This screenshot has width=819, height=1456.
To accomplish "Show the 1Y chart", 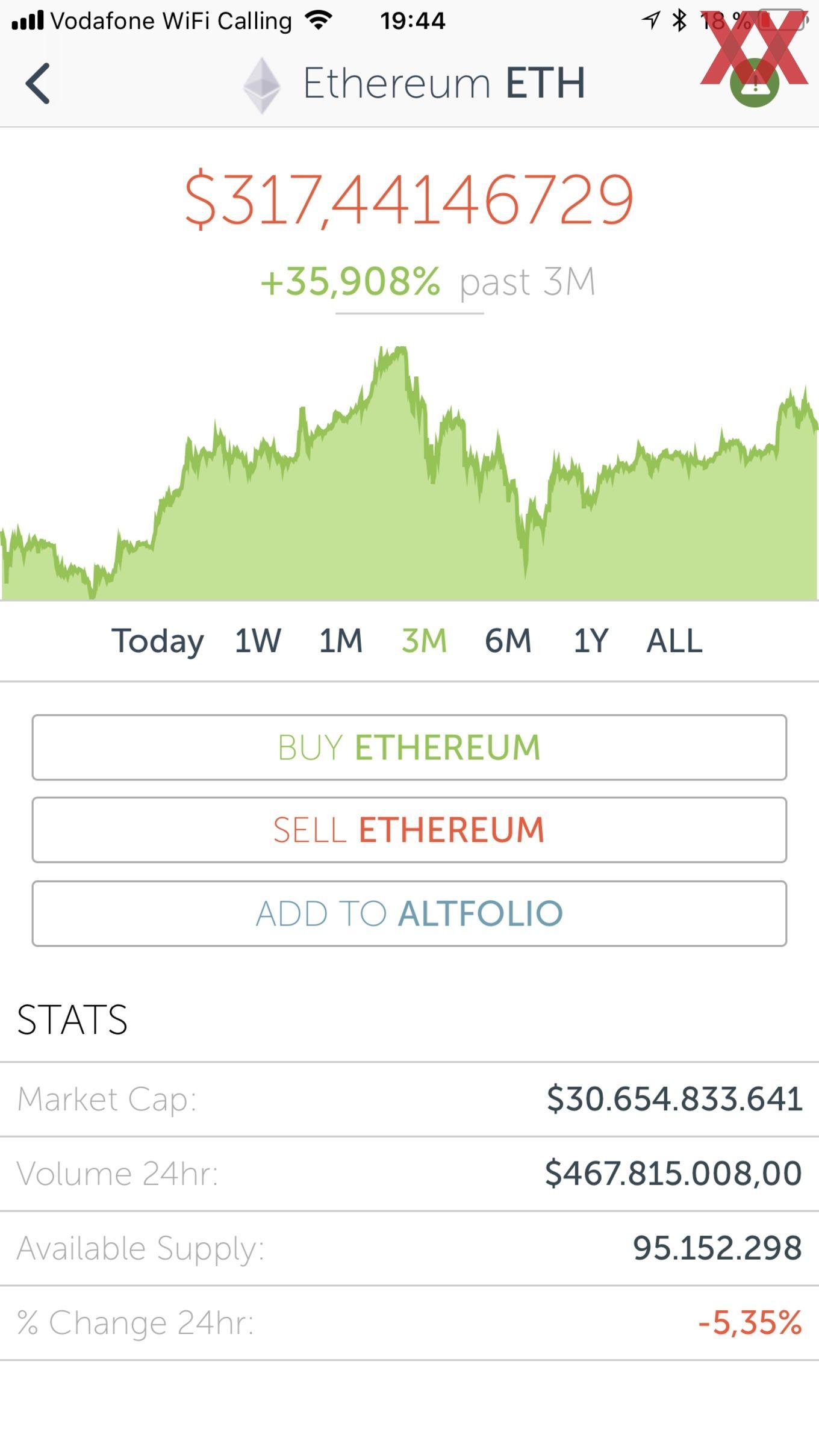I will pos(591,641).
